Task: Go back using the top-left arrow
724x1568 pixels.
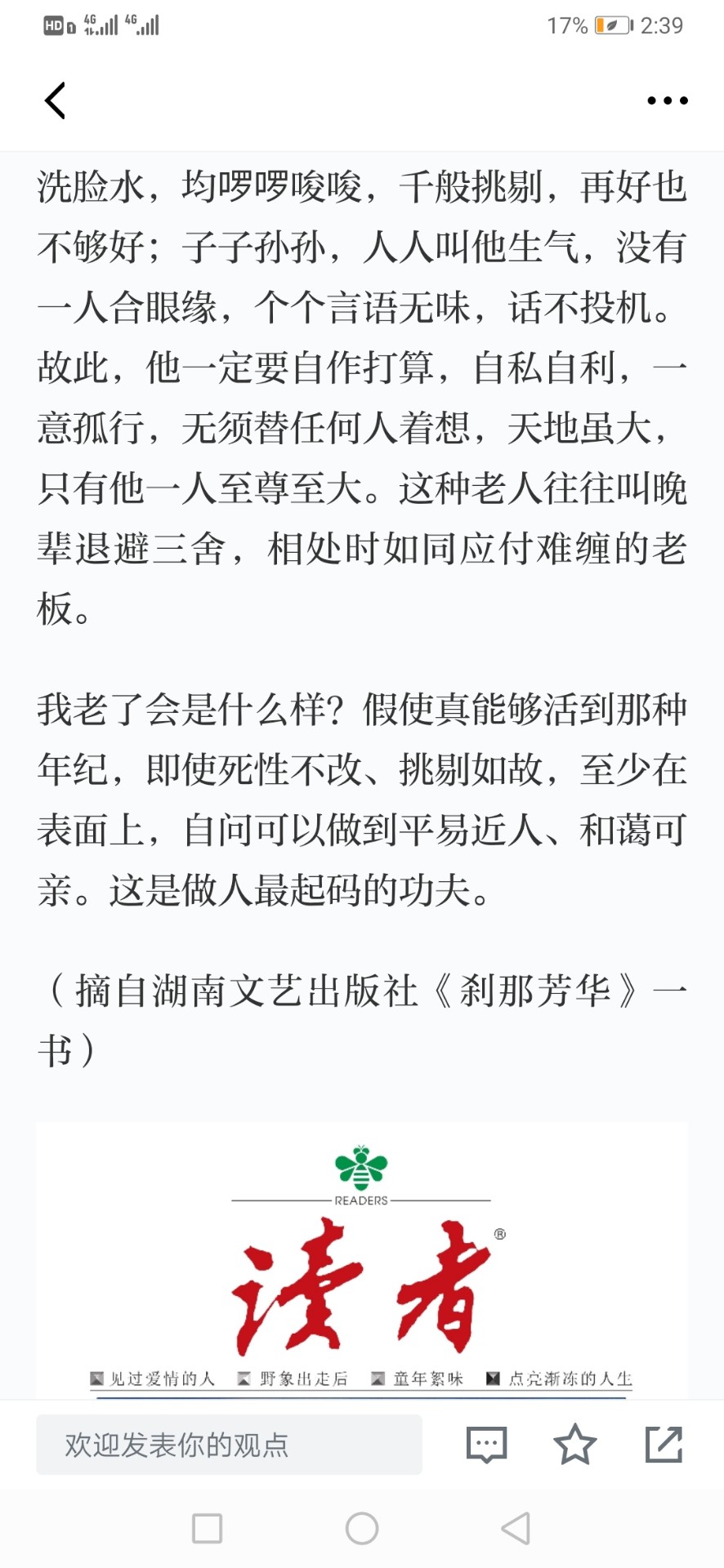Action: (x=55, y=101)
